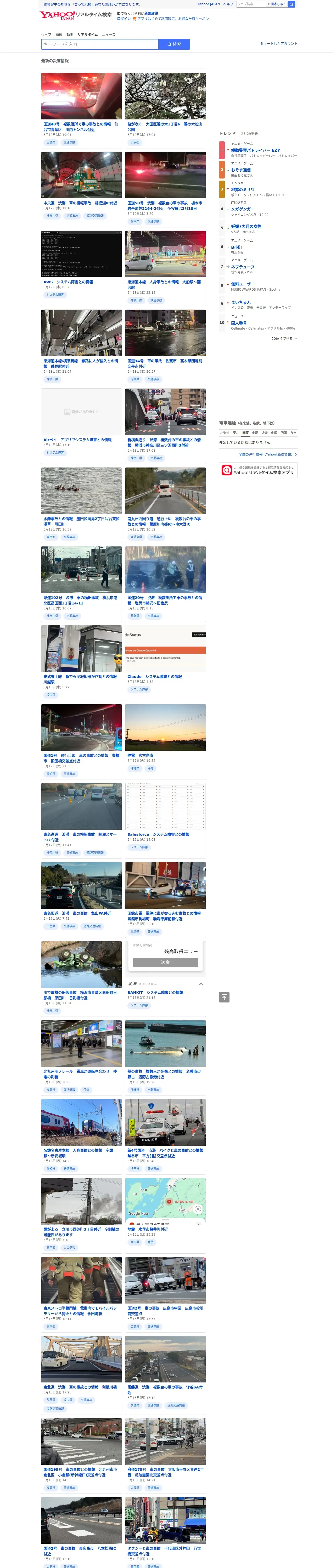Open trend 囚人番号
The width and height of the screenshot is (336, 1568).
click(x=239, y=323)
